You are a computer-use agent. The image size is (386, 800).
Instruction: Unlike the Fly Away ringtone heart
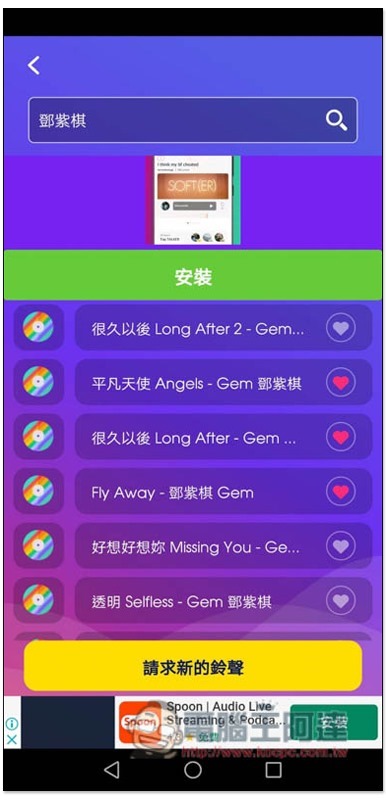[341, 491]
